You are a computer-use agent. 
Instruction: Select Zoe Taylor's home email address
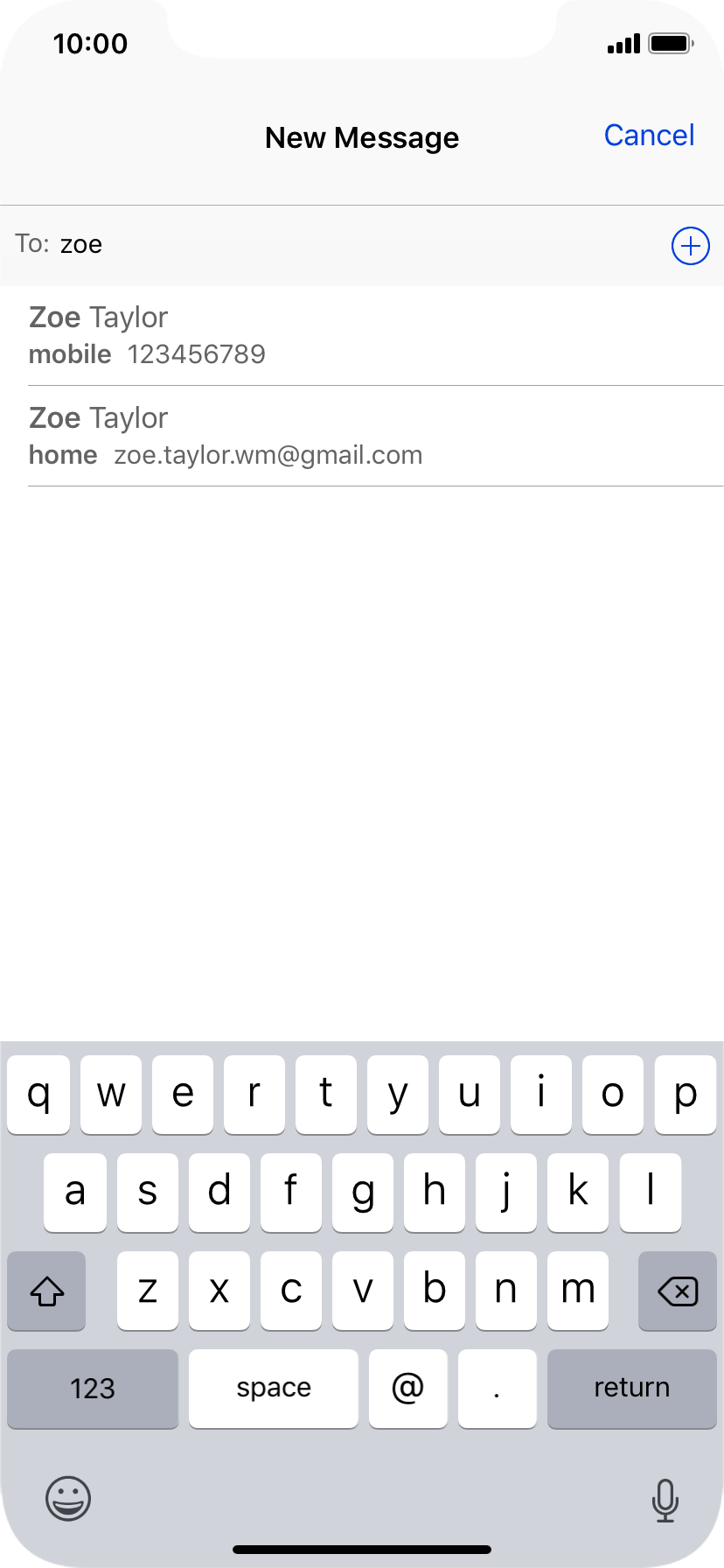pyautogui.click(x=362, y=437)
